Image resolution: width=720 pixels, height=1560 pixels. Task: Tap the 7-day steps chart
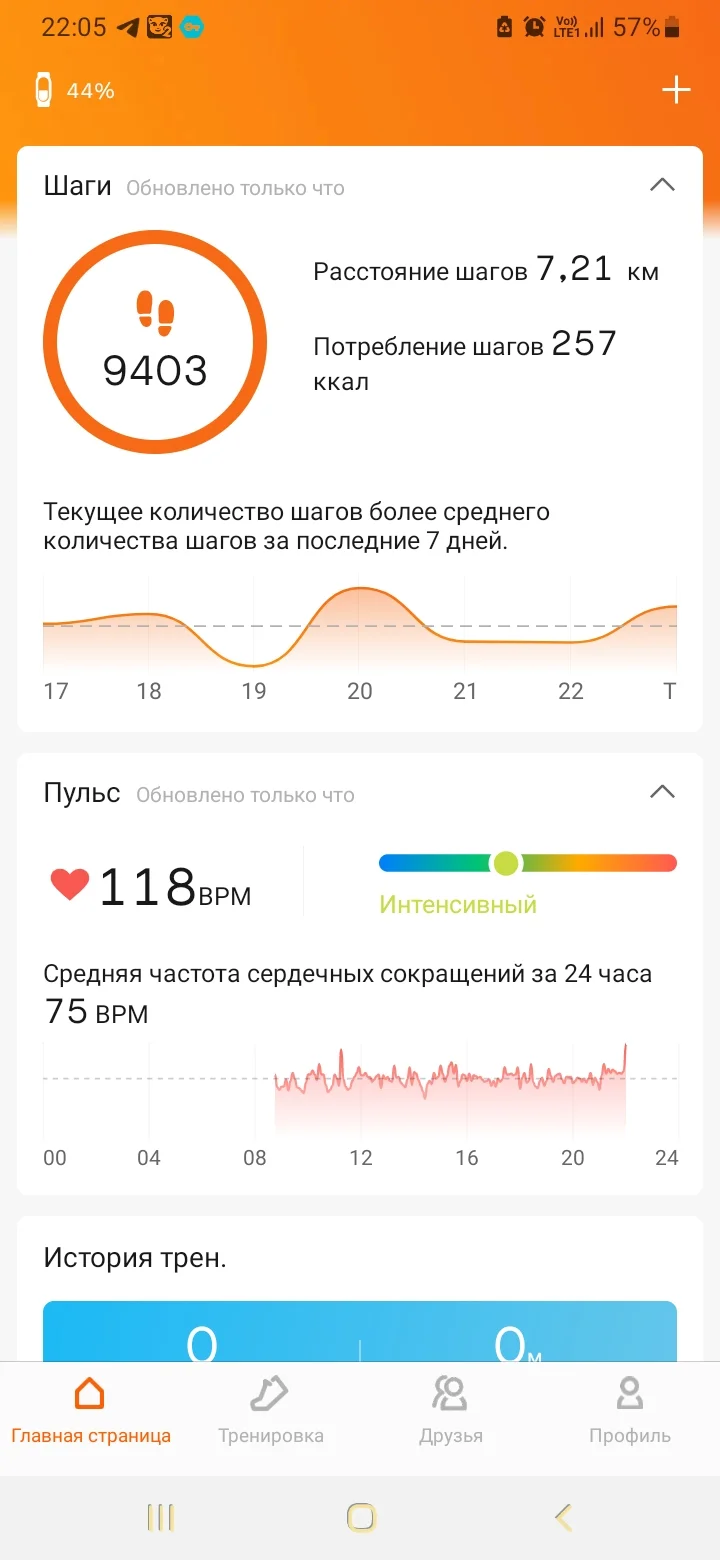pyautogui.click(x=360, y=622)
